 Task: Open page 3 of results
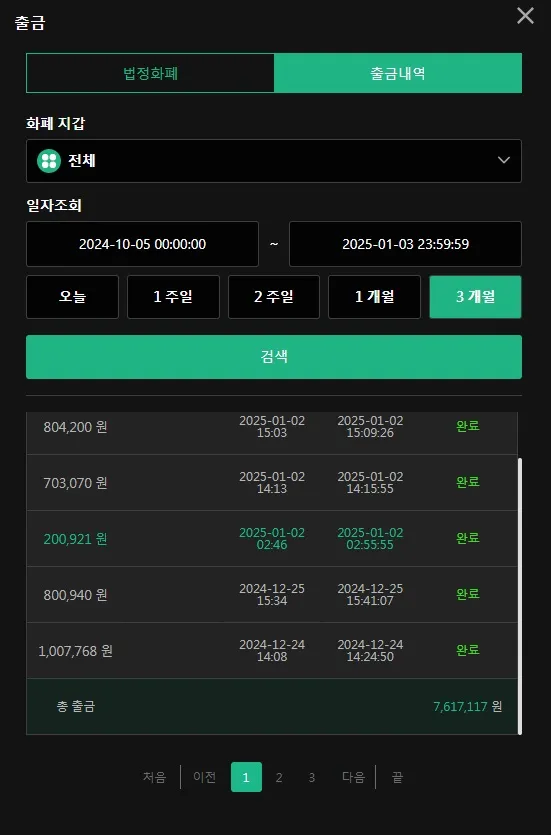click(312, 777)
